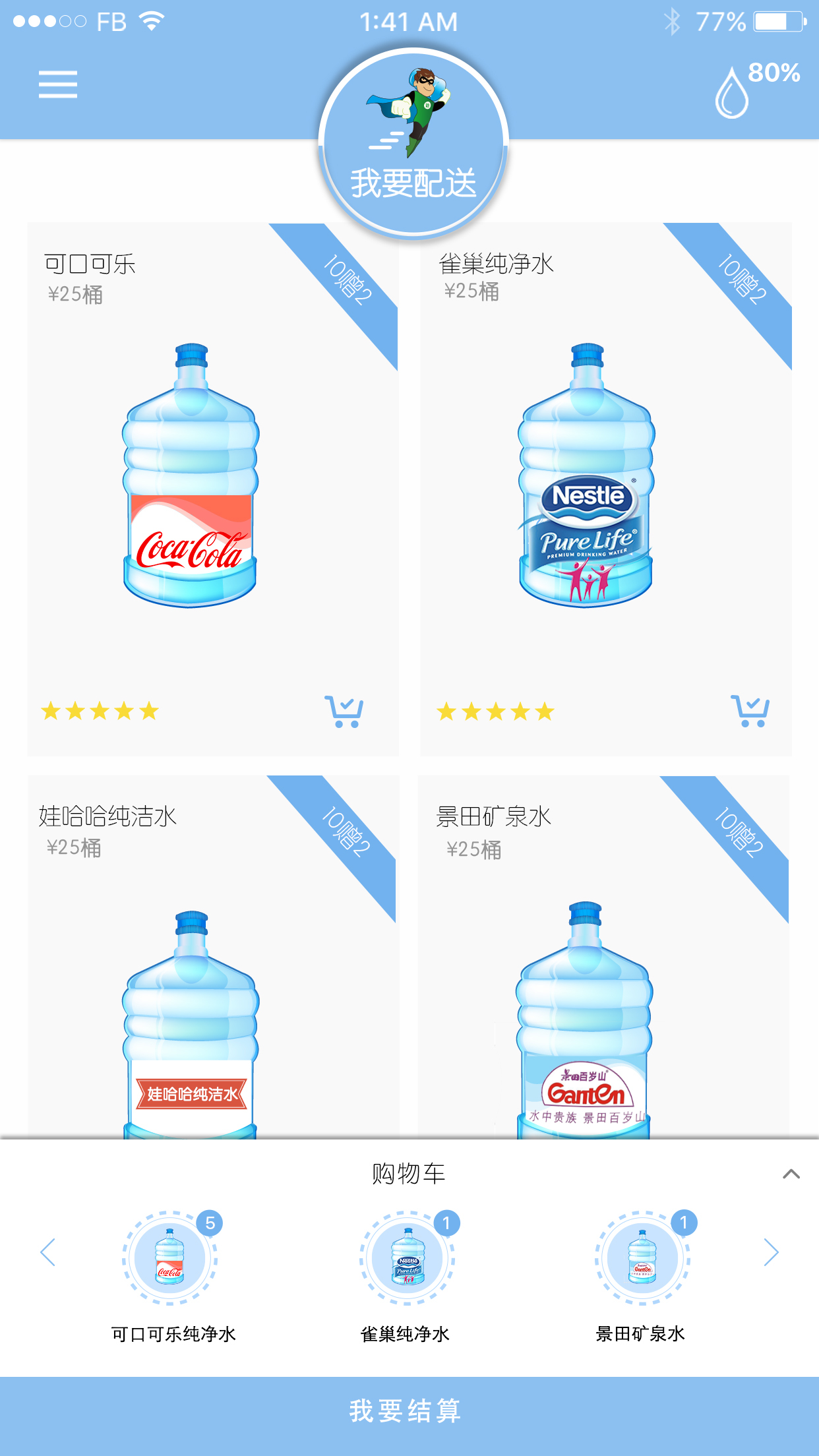Open the hamburger menu
The width and height of the screenshot is (819, 1456).
click(x=58, y=84)
